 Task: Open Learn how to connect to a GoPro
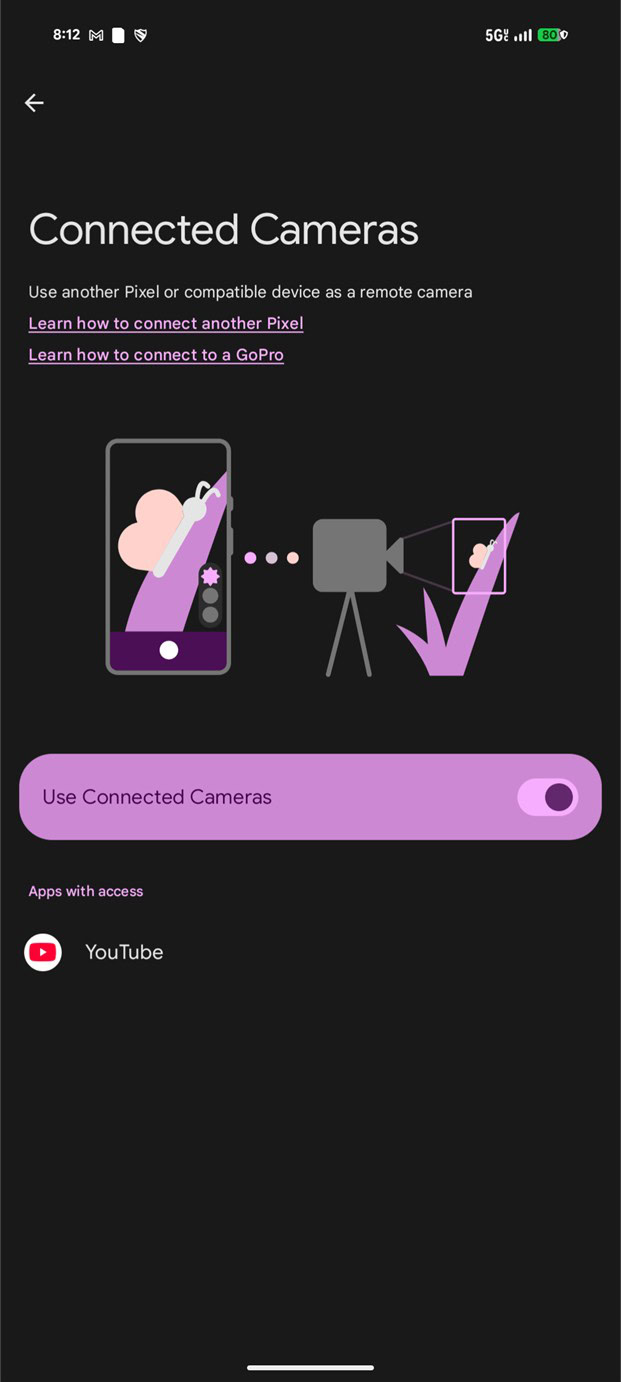pos(156,355)
